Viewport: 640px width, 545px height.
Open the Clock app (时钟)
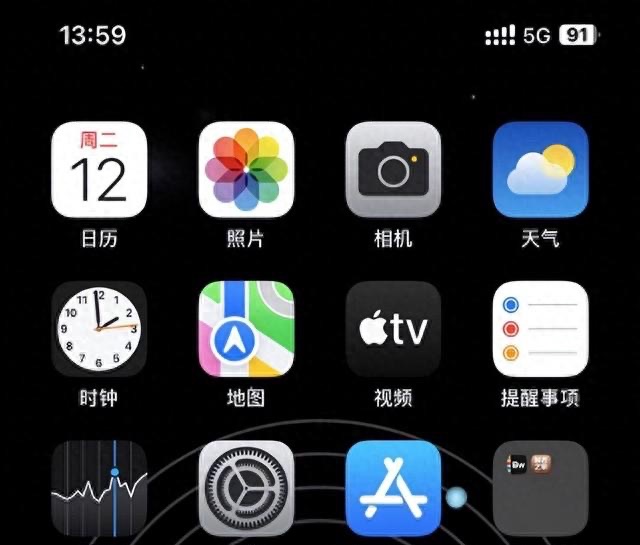click(99, 328)
